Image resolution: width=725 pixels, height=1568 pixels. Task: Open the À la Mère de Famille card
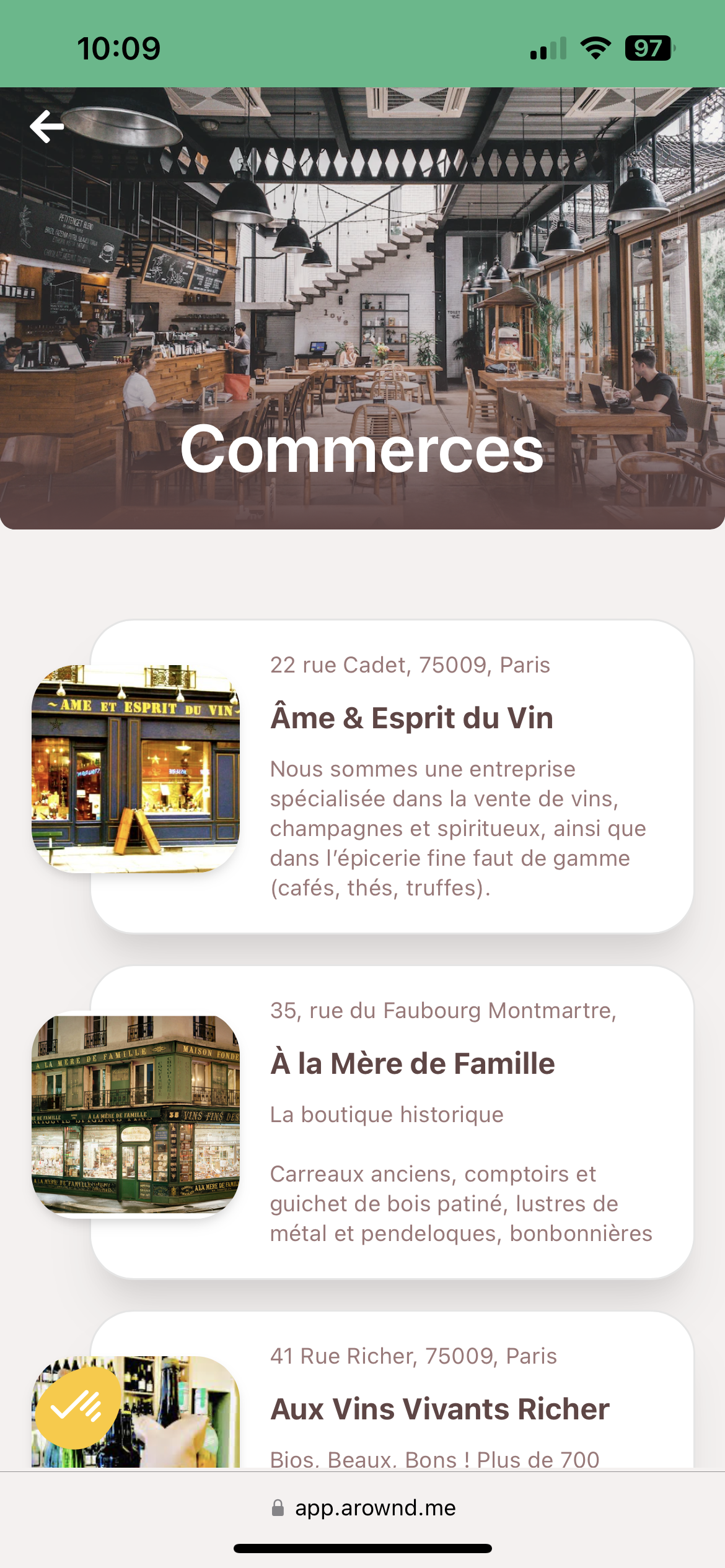pyautogui.click(x=413, y=1064)
